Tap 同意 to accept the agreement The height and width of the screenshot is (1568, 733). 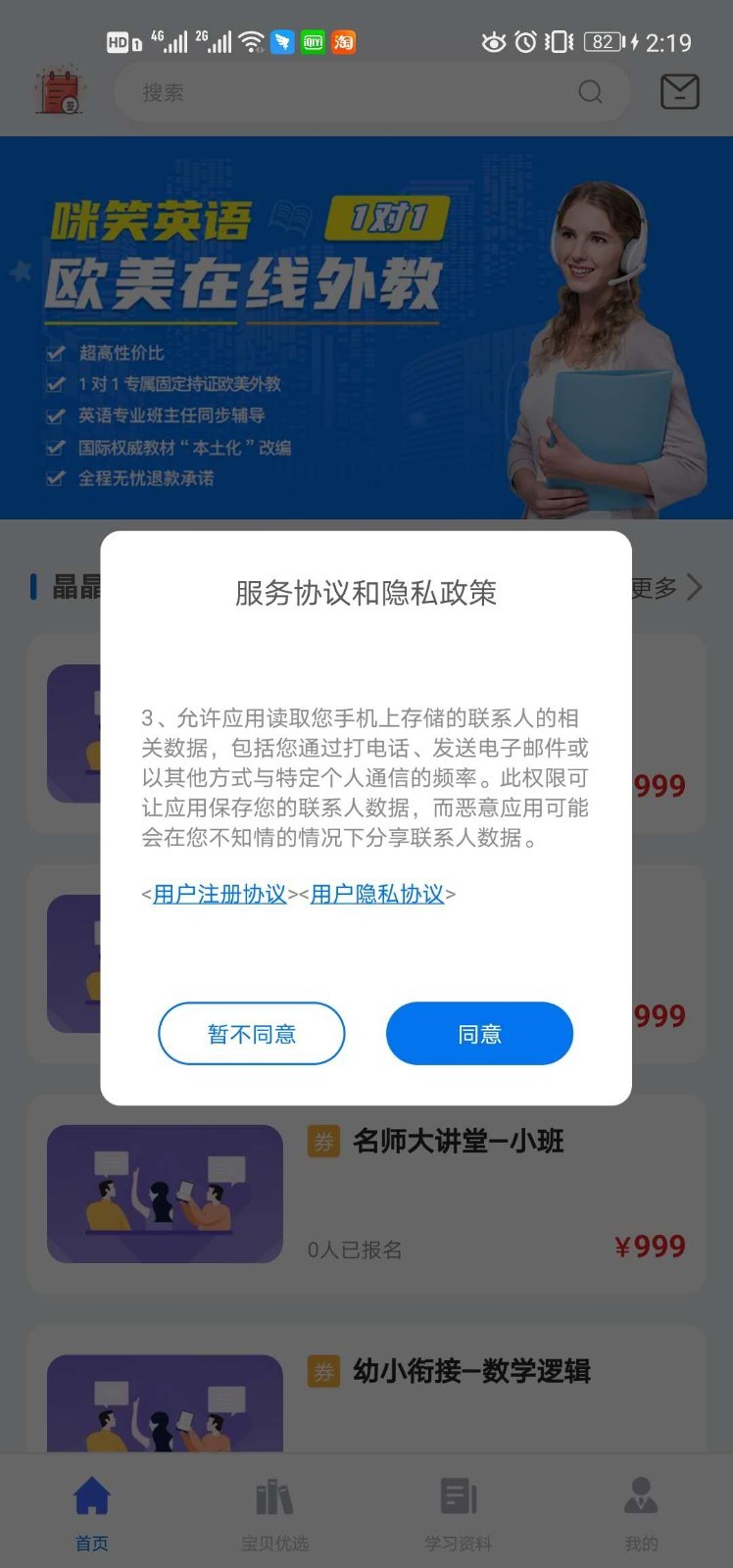click(x=479, y=1033)
